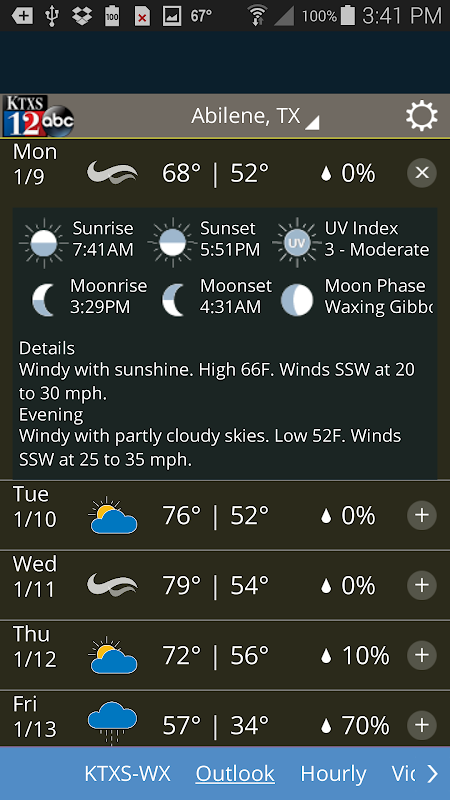
Task: Open the settings gear
Action: 421,116
